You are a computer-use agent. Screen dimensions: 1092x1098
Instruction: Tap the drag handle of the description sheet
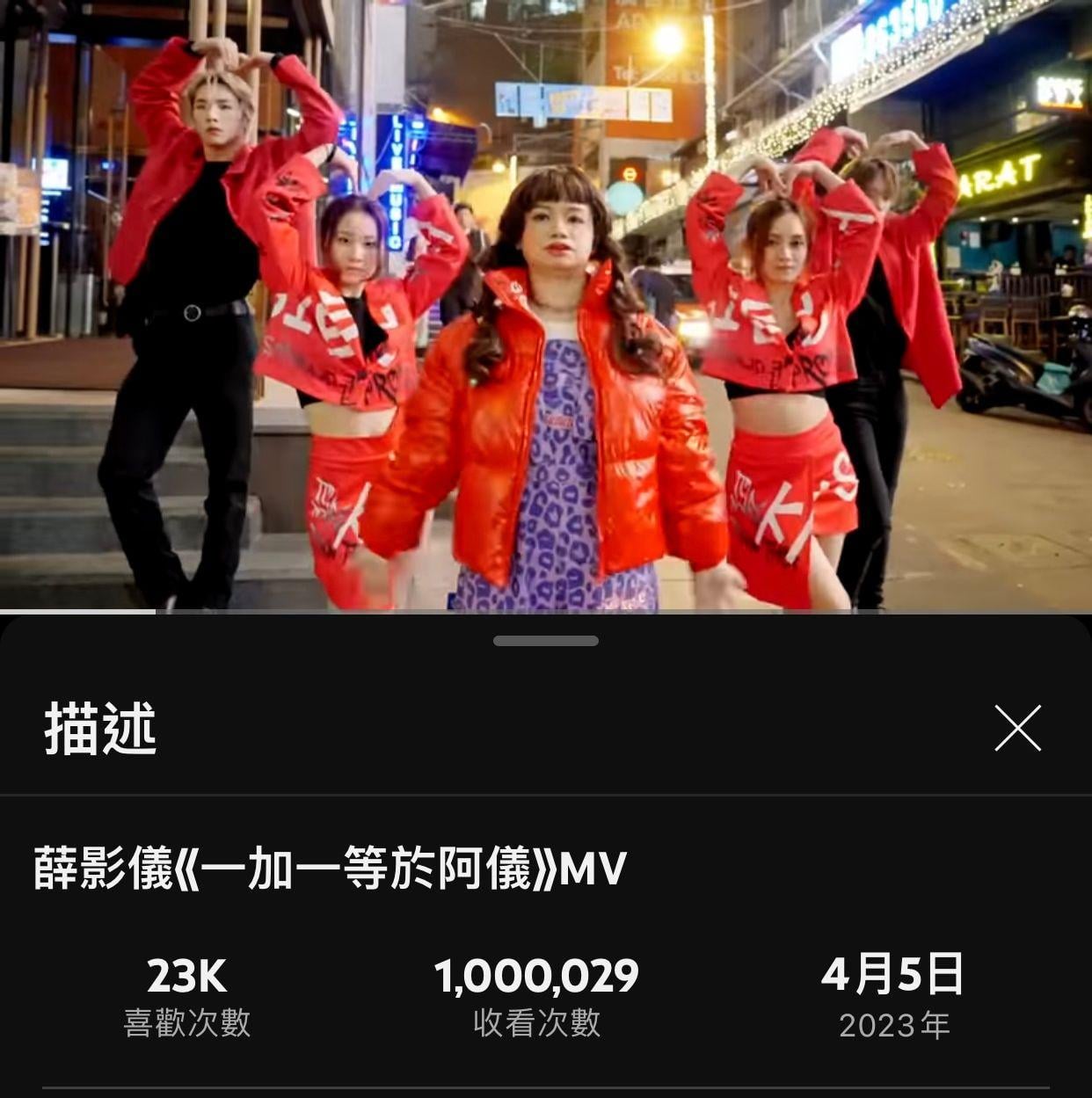pos(545,641)
